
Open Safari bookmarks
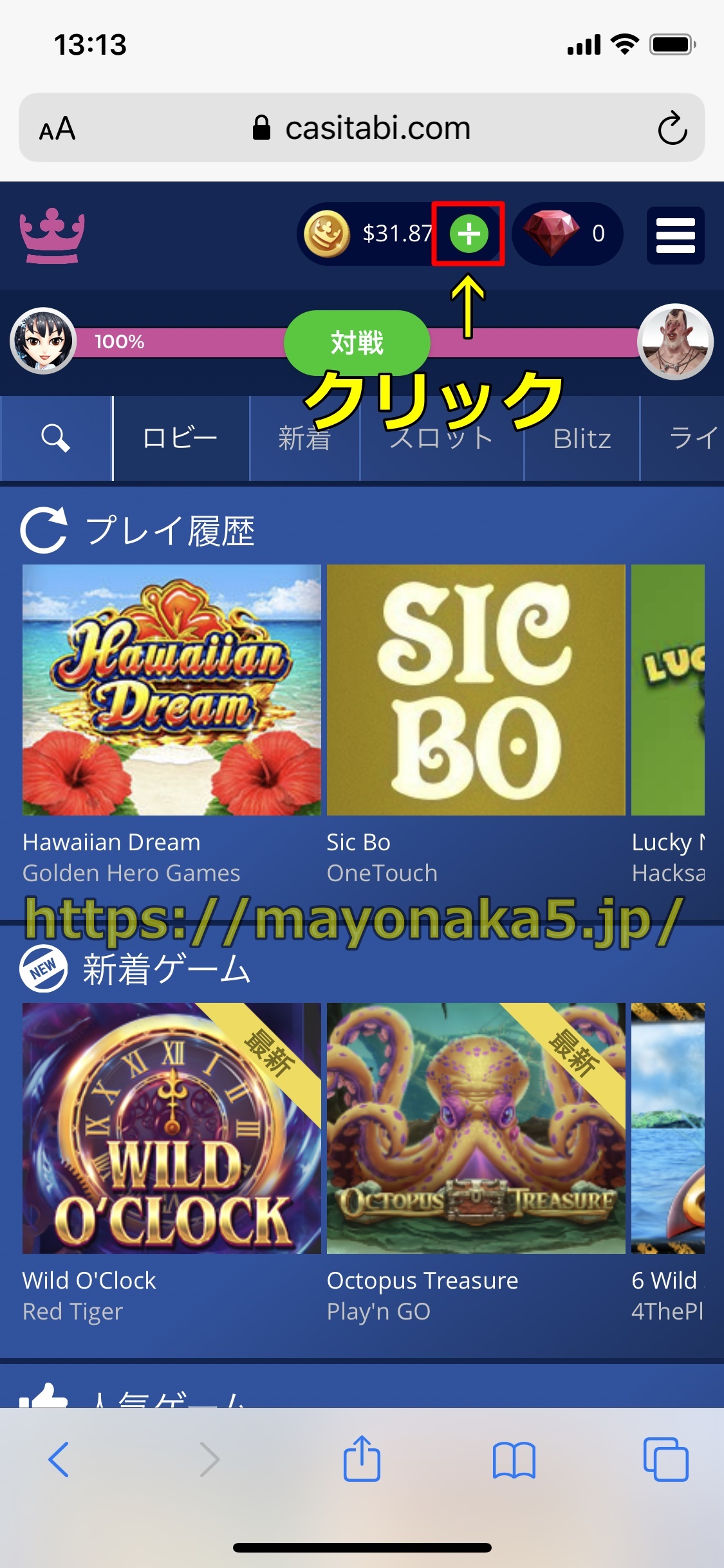click(514, 1459)
